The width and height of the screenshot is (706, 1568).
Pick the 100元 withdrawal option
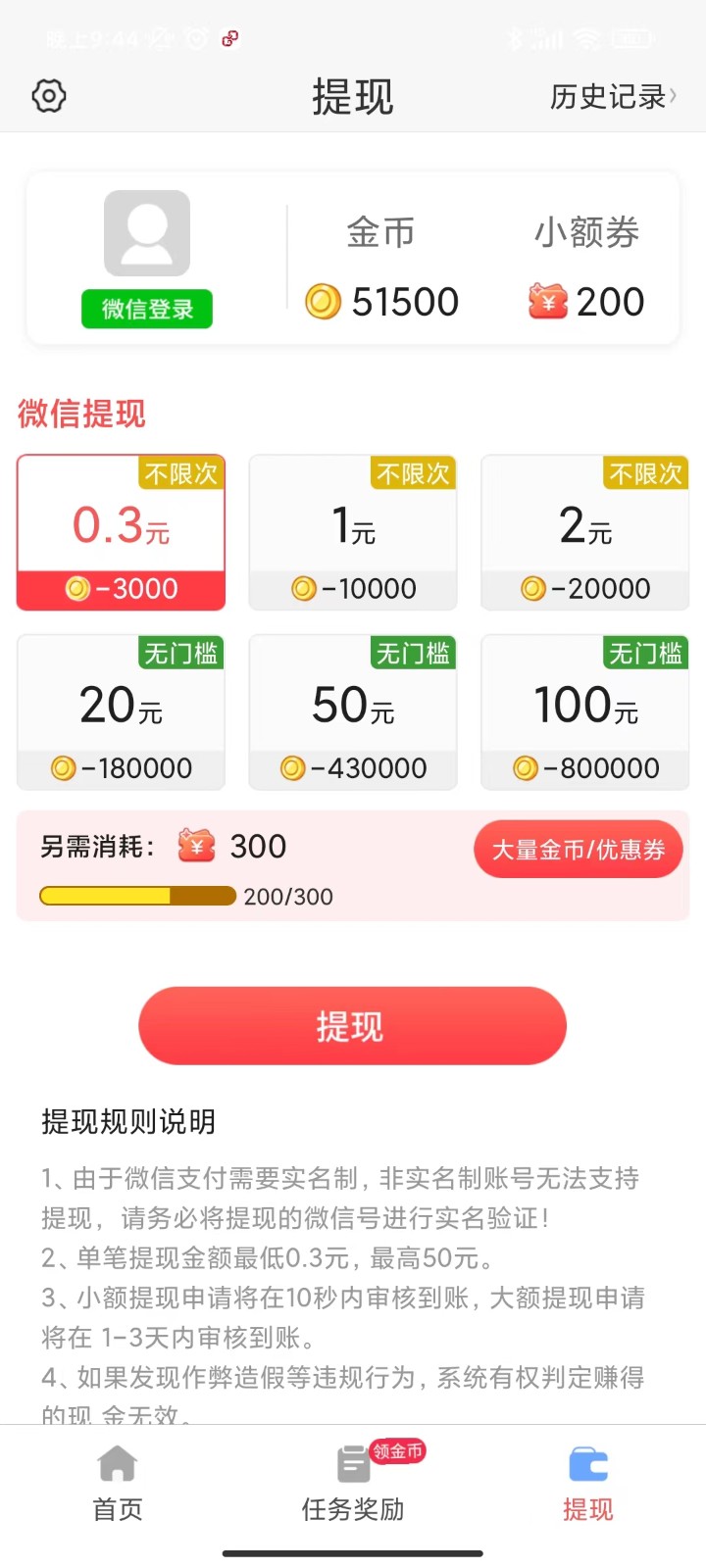[585, 711]
